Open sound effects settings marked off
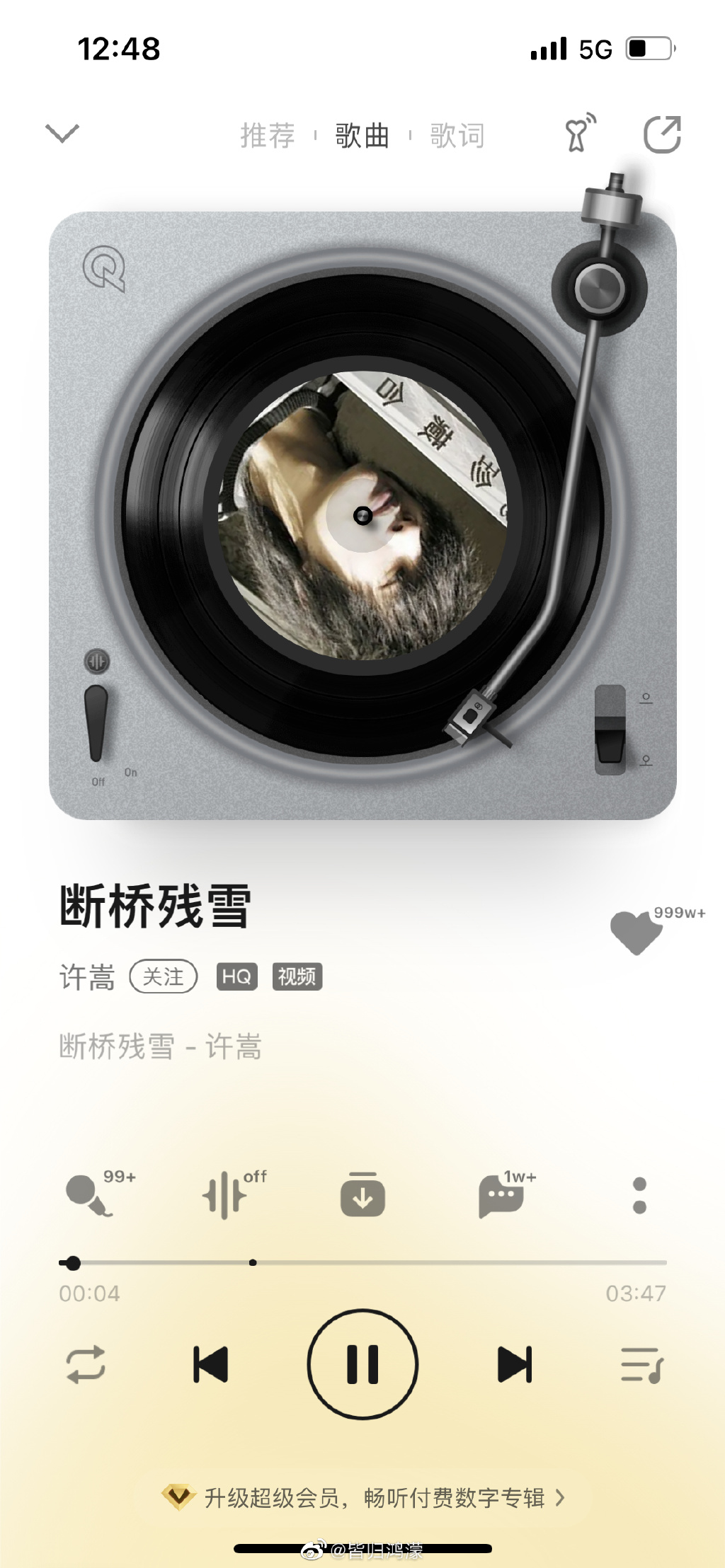Screen dimensions: 725x1568 click(x=225, y=1196)
